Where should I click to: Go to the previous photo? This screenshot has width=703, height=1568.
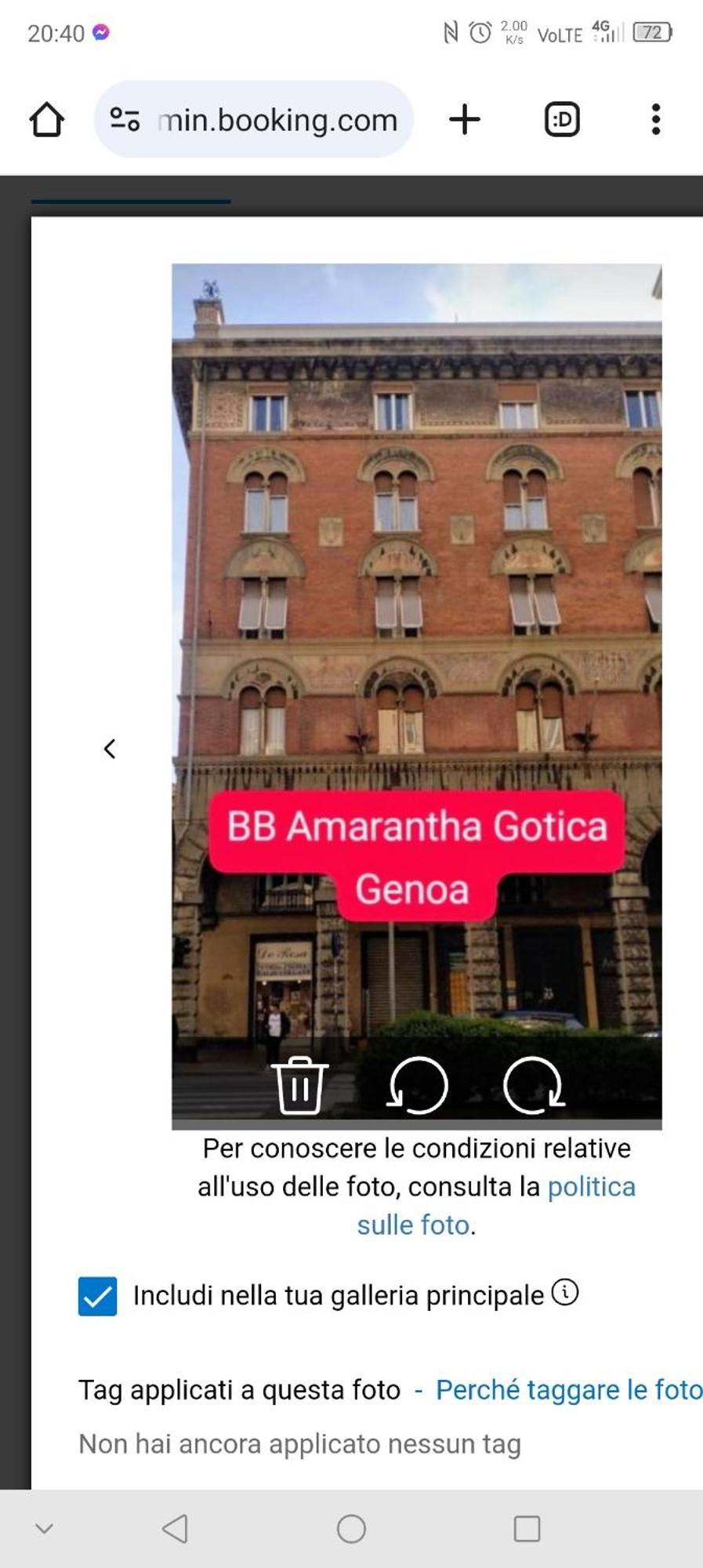click(110, 749)
